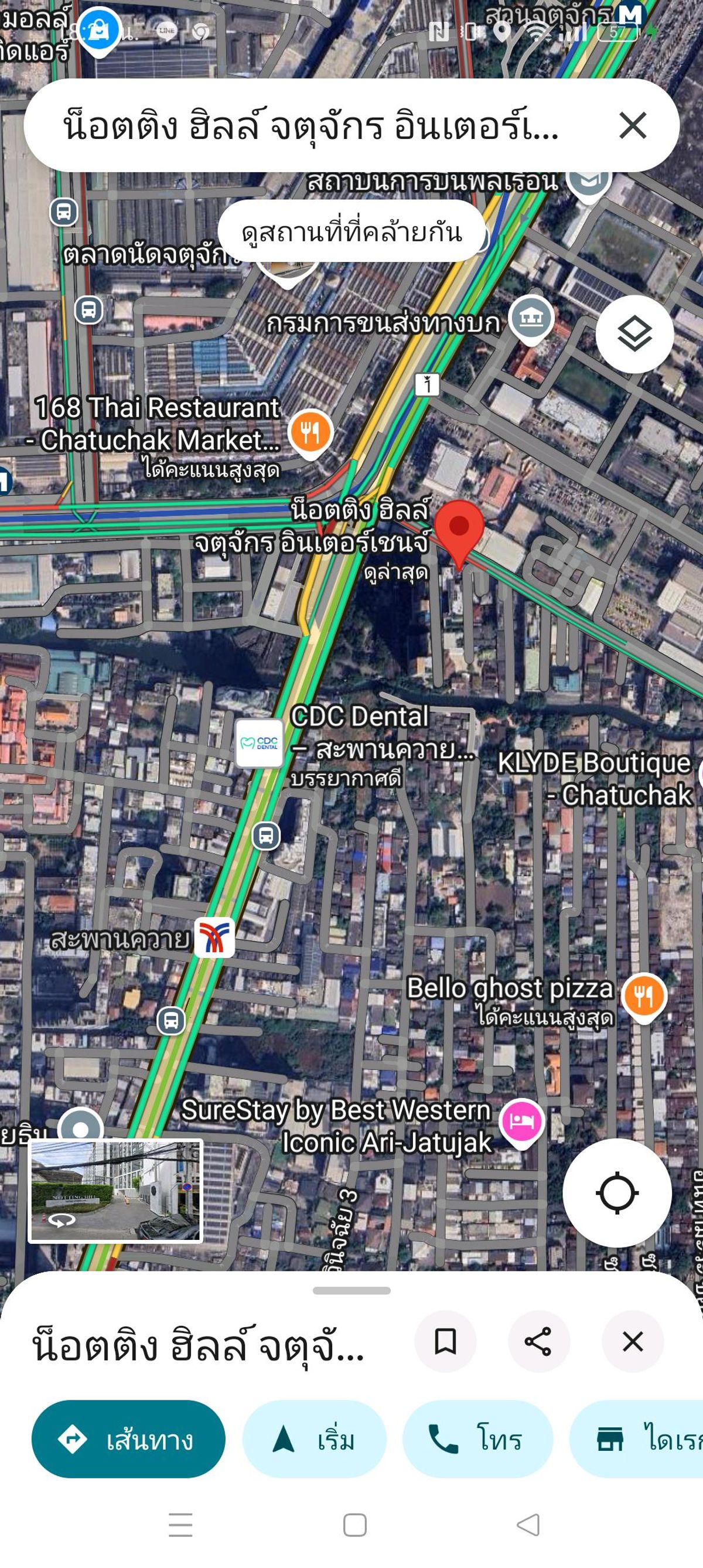Open the CDC Dental map marker
This screenshot has height=1568, width=703.
click(x=260, y=742)
